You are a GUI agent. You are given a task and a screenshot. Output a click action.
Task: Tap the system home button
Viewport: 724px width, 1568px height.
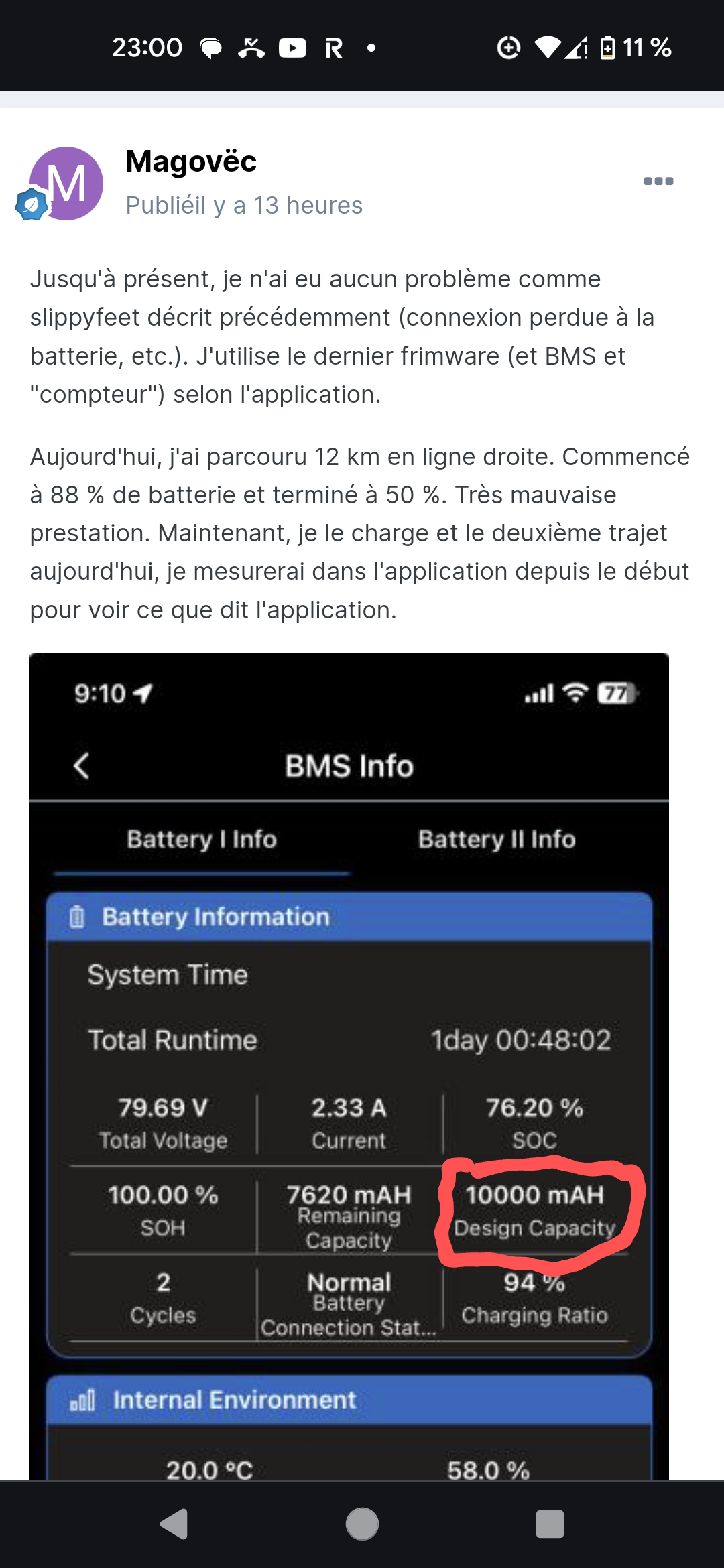click(362, 1524)
